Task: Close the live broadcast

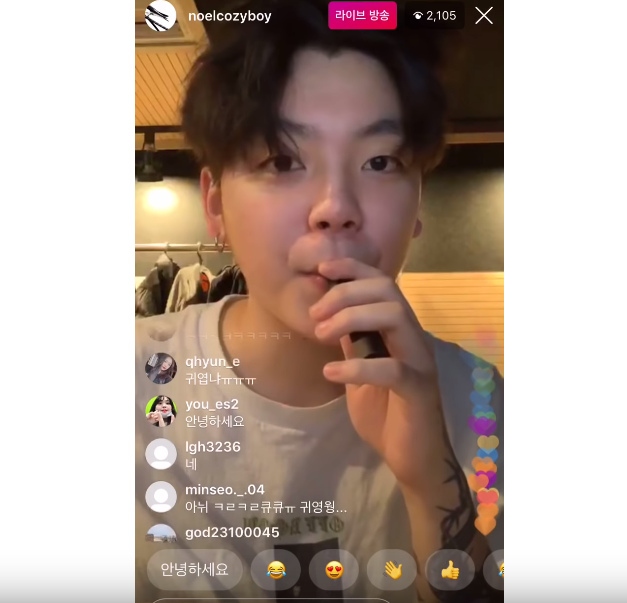Action: coord(484,15)
